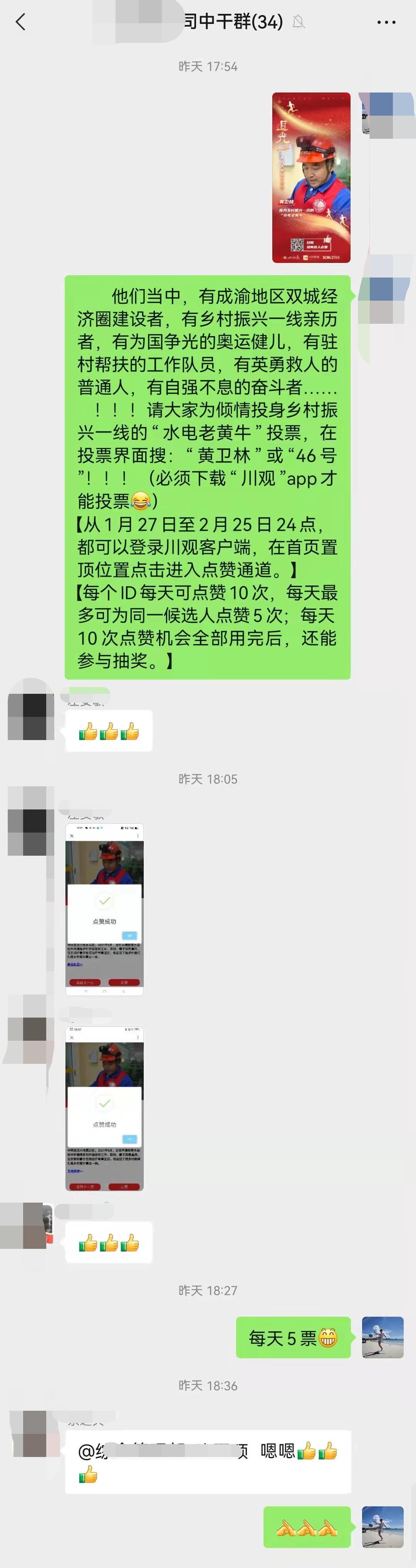
Task: Open the first 点赞成功 screenshot image
Action: point(105,909)
